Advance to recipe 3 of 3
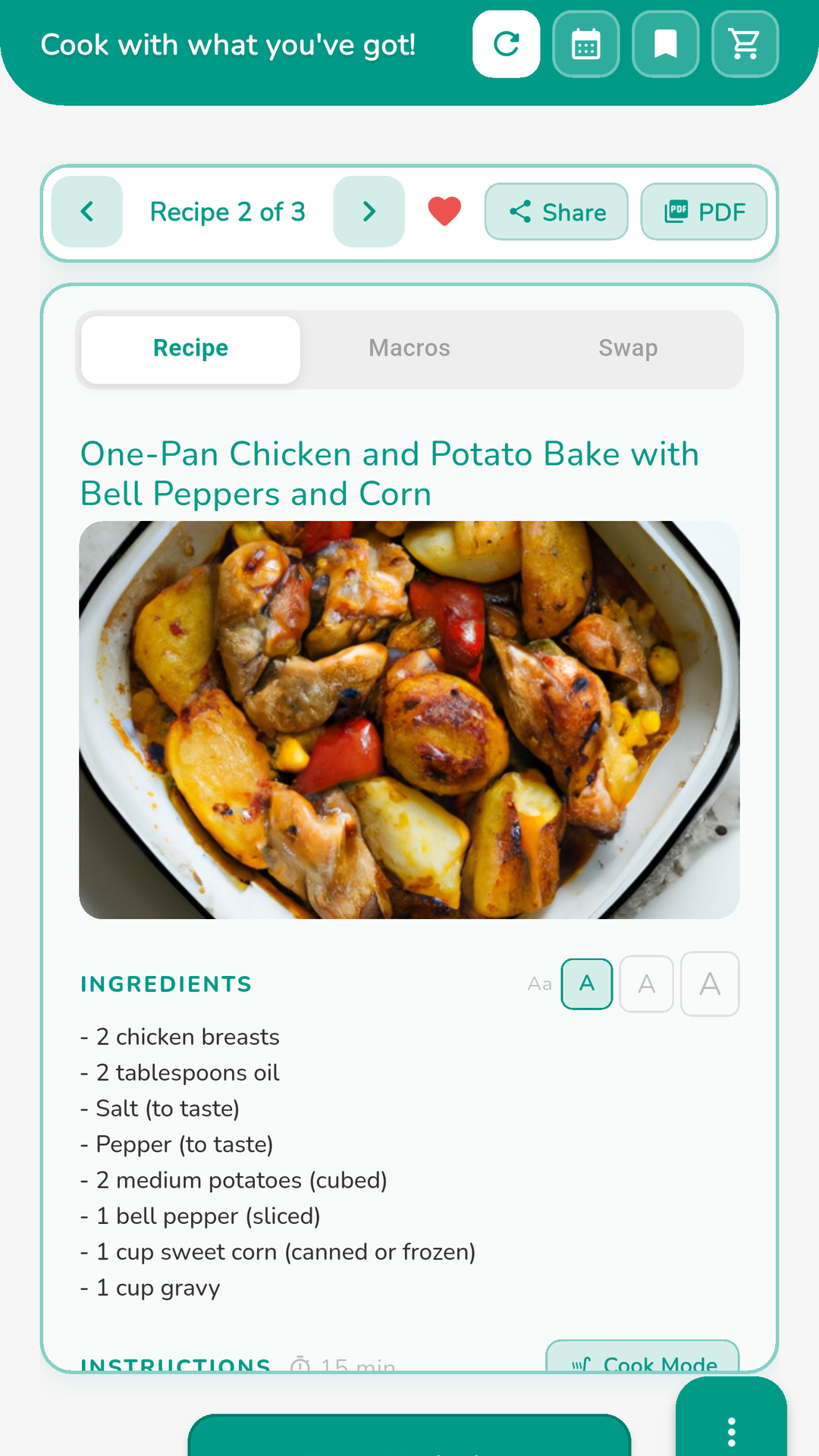 click(x=369, y=212)
